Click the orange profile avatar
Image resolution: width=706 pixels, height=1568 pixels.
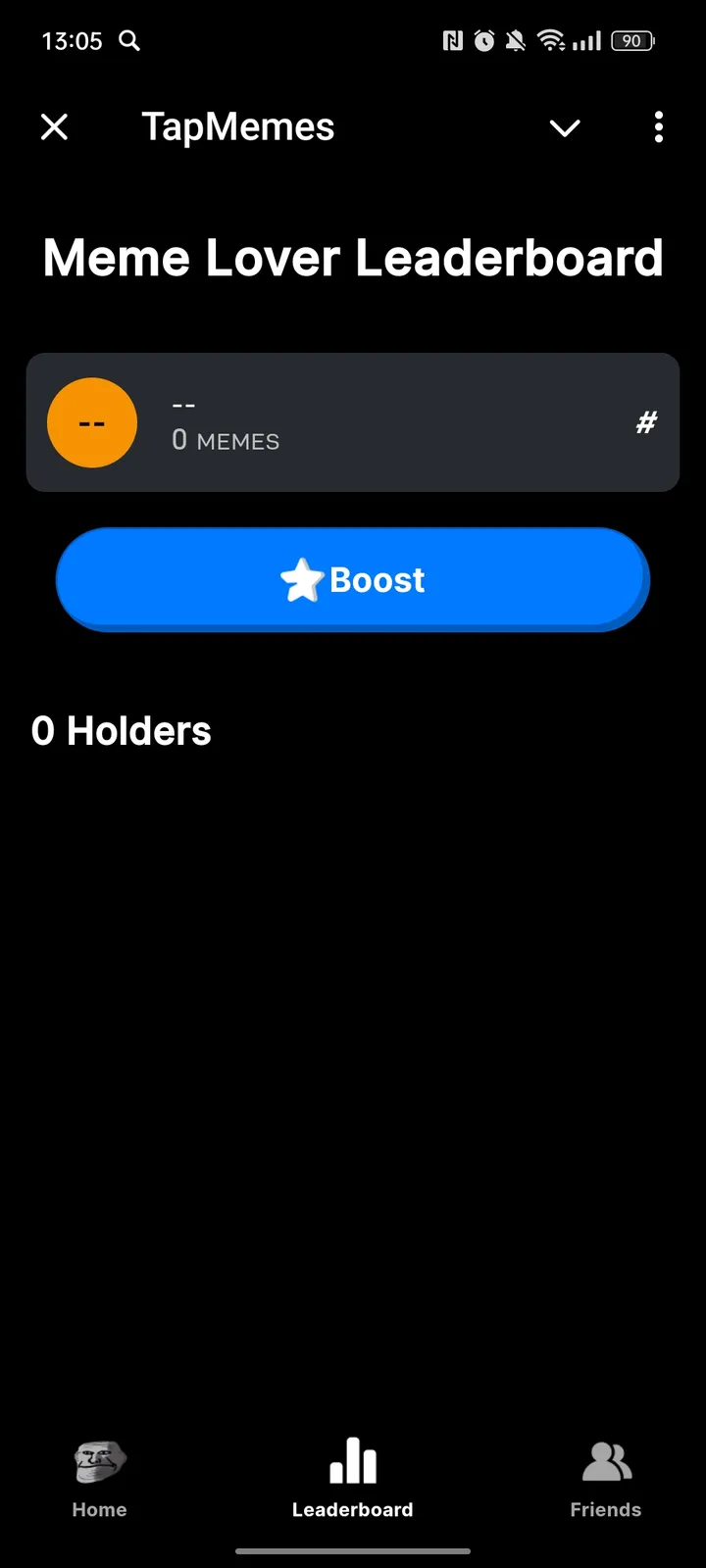pyautogui.click(x=92, y=422)
